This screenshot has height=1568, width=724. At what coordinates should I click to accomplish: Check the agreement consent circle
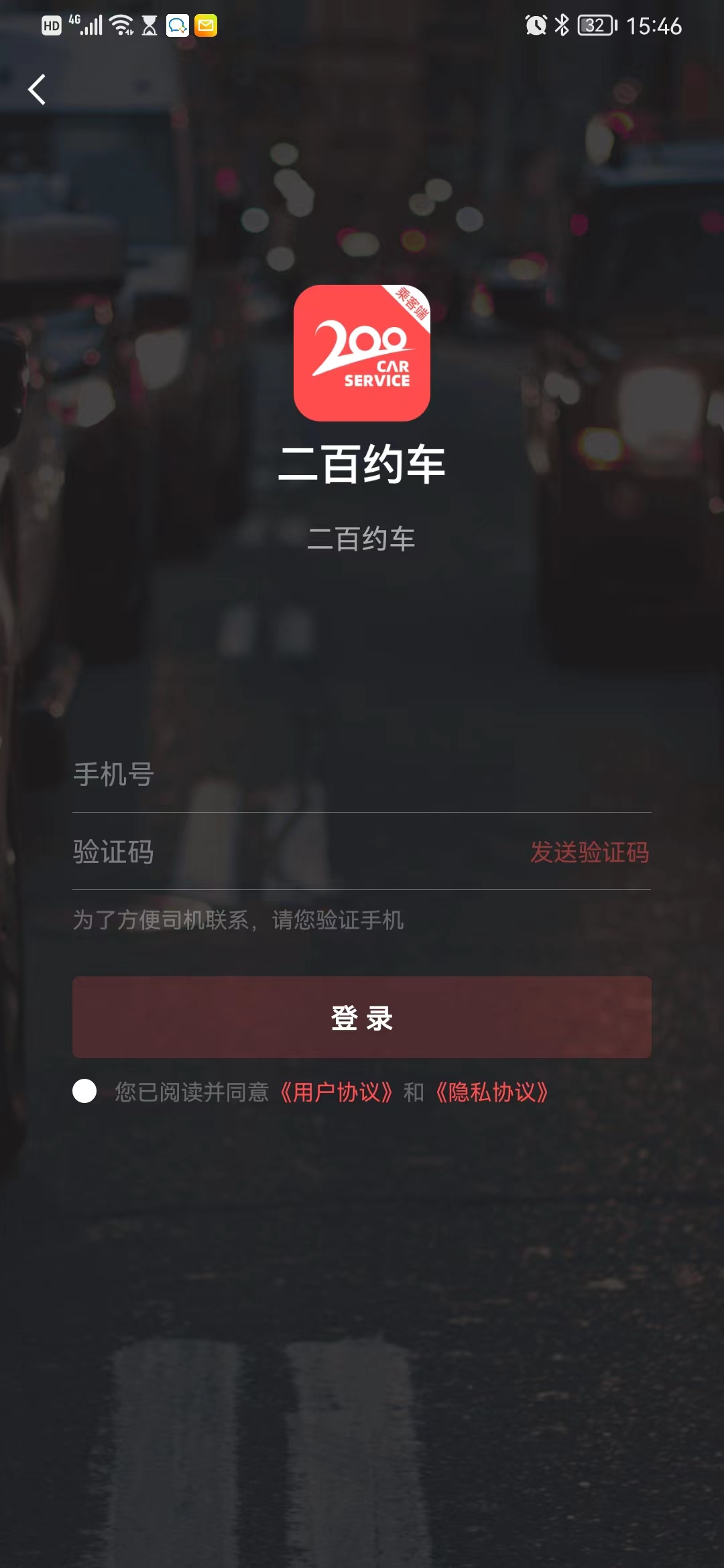coord(84,1091)
